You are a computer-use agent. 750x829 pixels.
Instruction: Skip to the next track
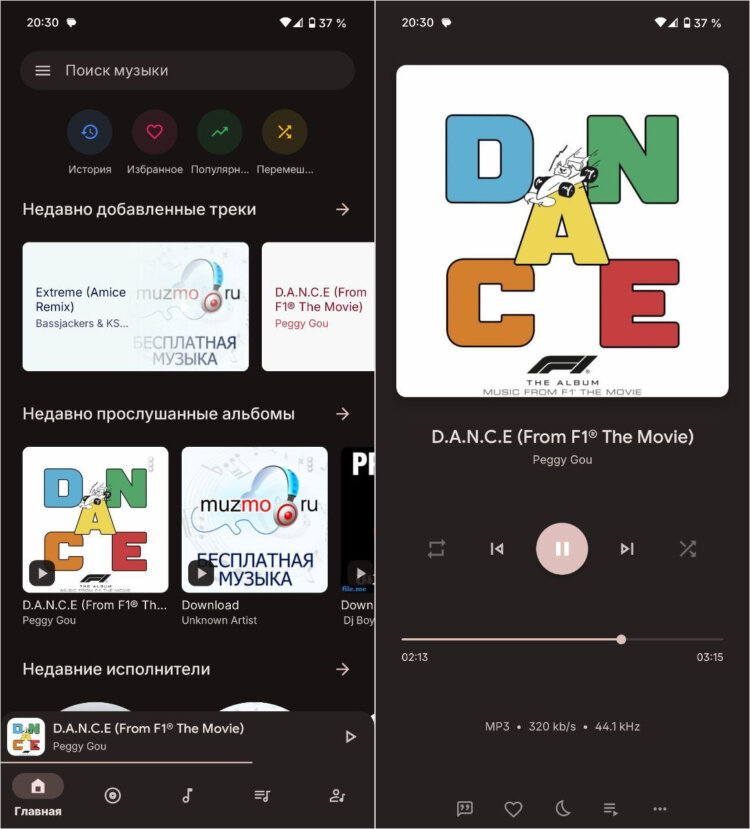tap(627, 548)
